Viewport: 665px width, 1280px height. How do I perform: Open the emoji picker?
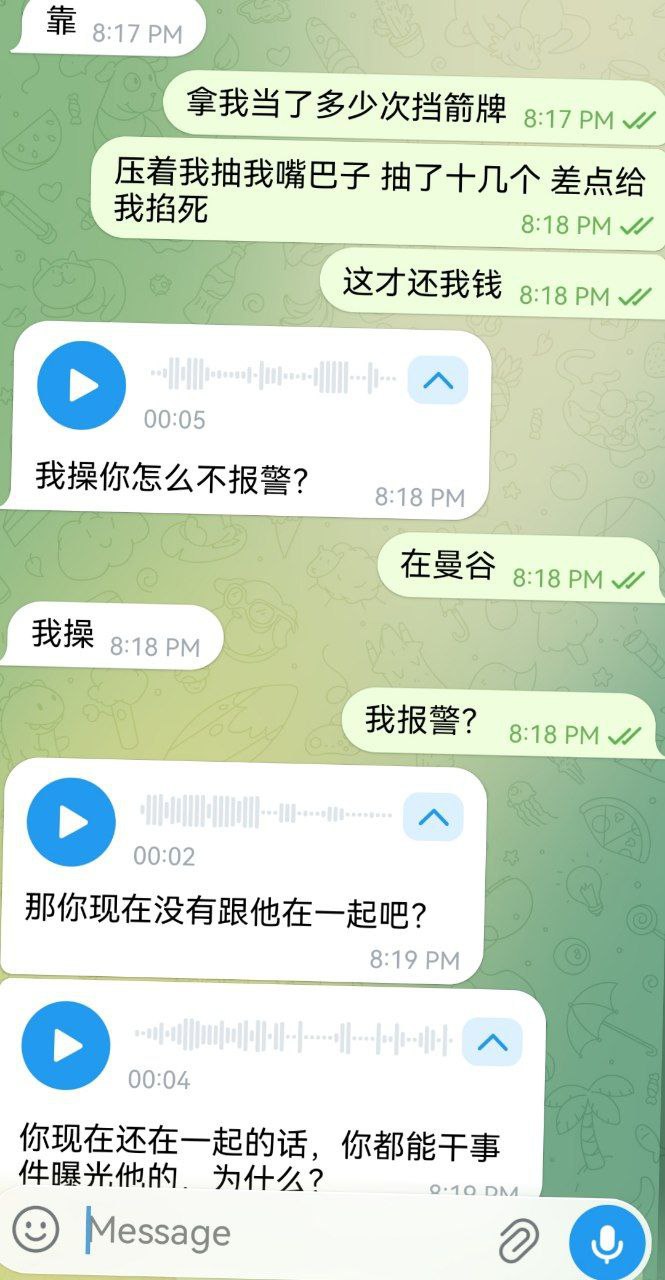click(x=37, y=1229)
